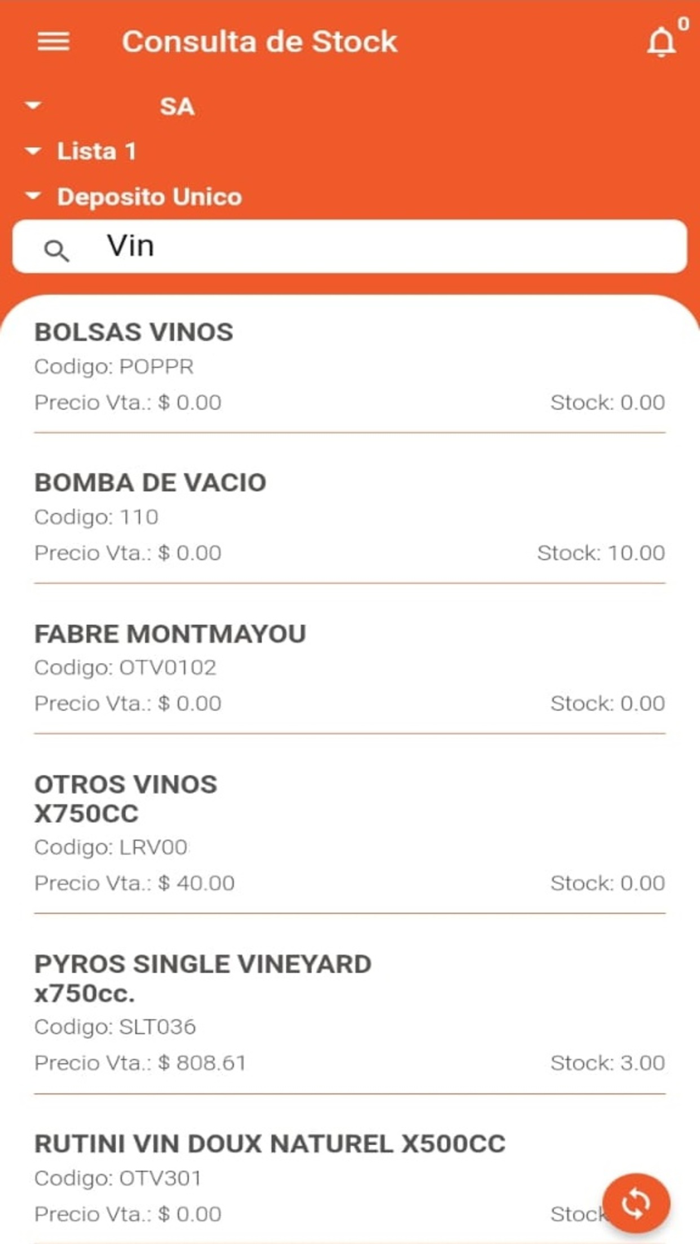
Task: View OTROS VINOS X750CC details
Action: (349, 832)
